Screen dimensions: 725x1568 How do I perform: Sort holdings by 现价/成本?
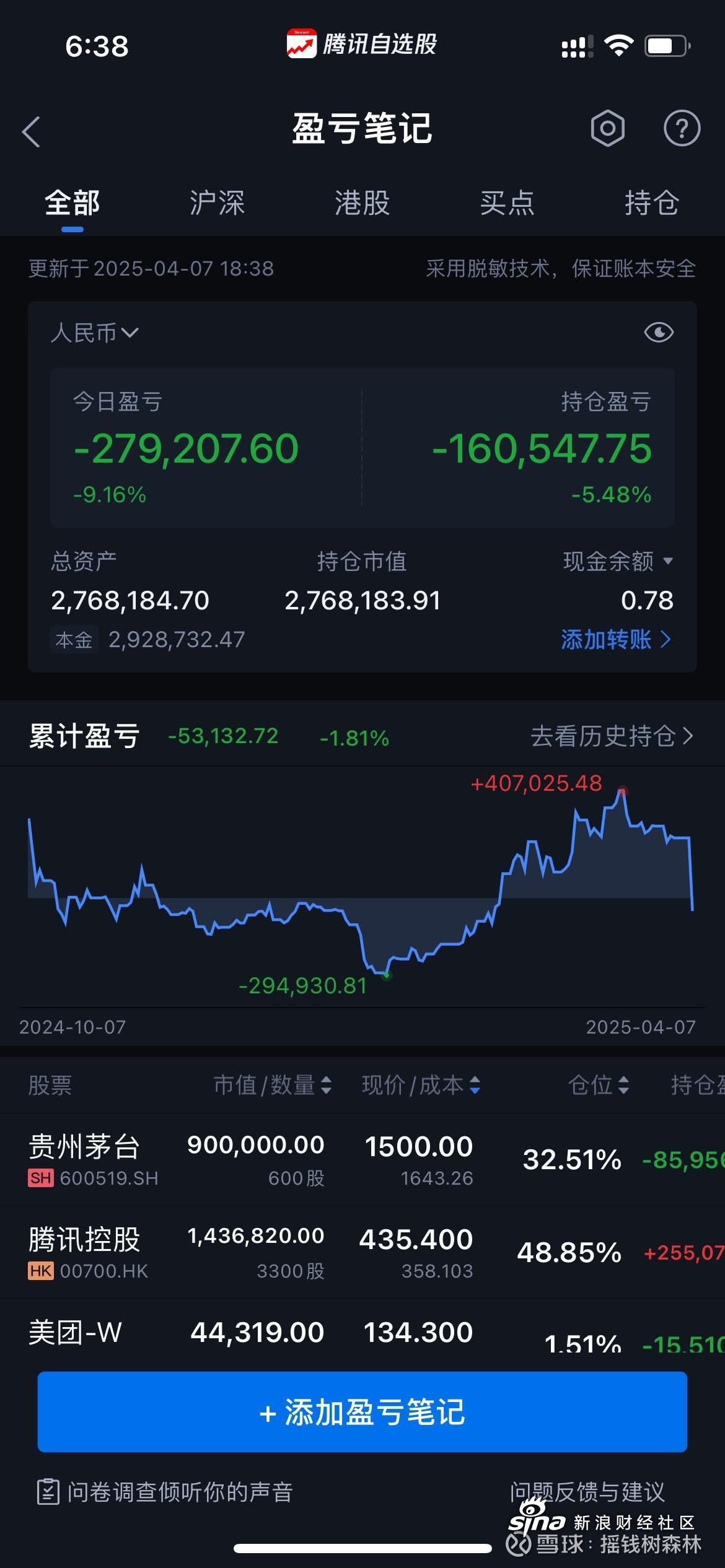click(x=421, y=1085)
